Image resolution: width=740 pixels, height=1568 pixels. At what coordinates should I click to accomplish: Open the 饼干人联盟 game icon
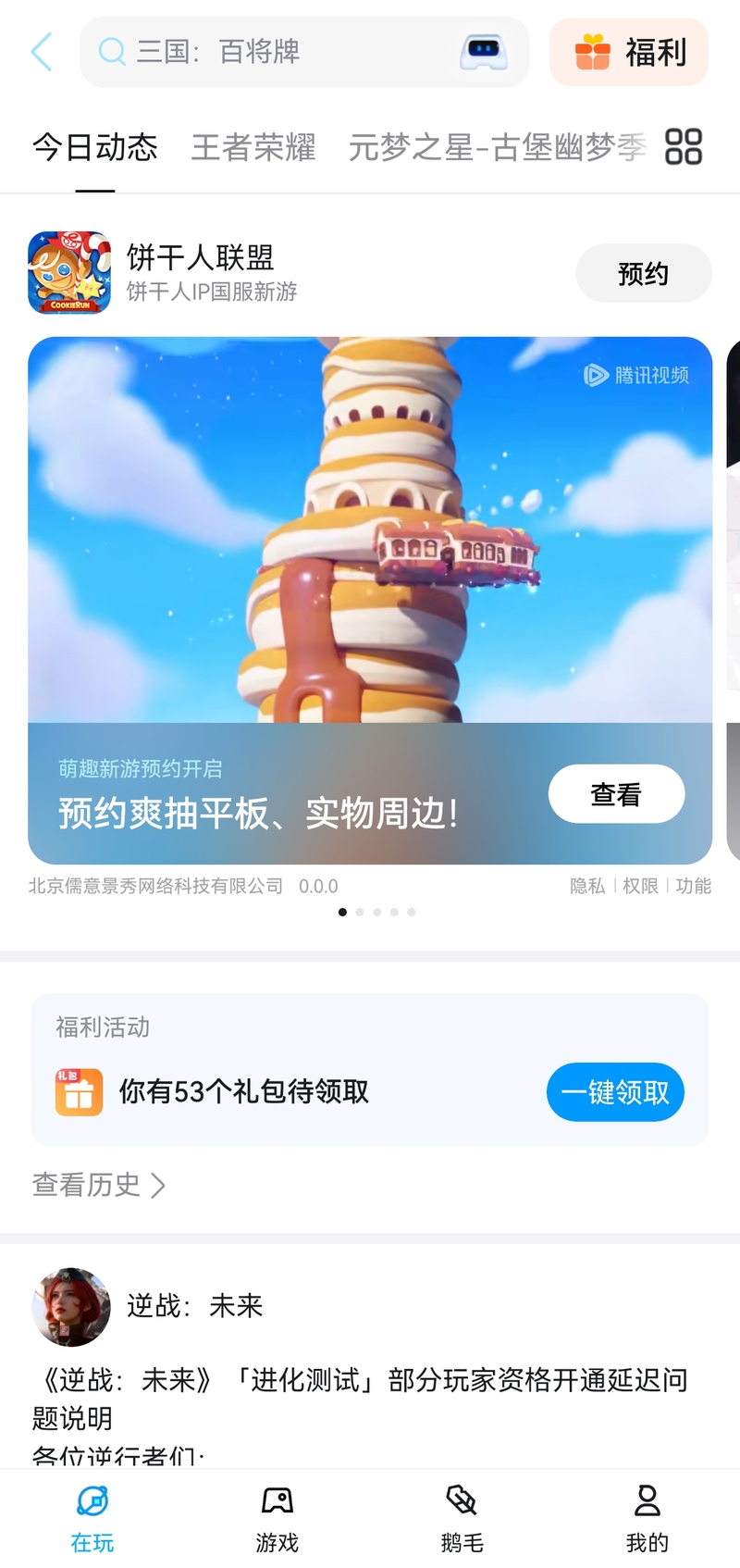(x=69, y=273)
